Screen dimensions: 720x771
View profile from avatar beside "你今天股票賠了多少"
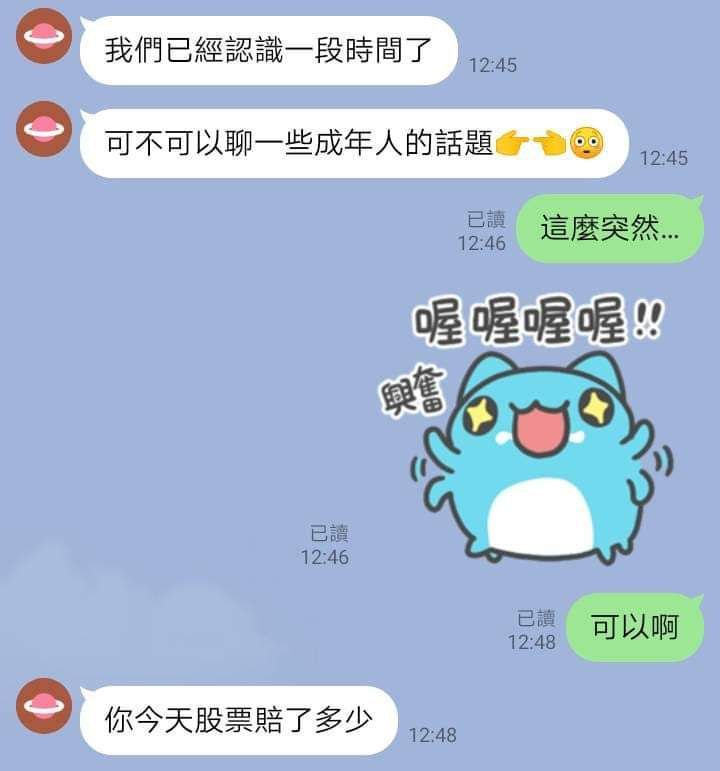pyautogui.click(x=44, y=706)
